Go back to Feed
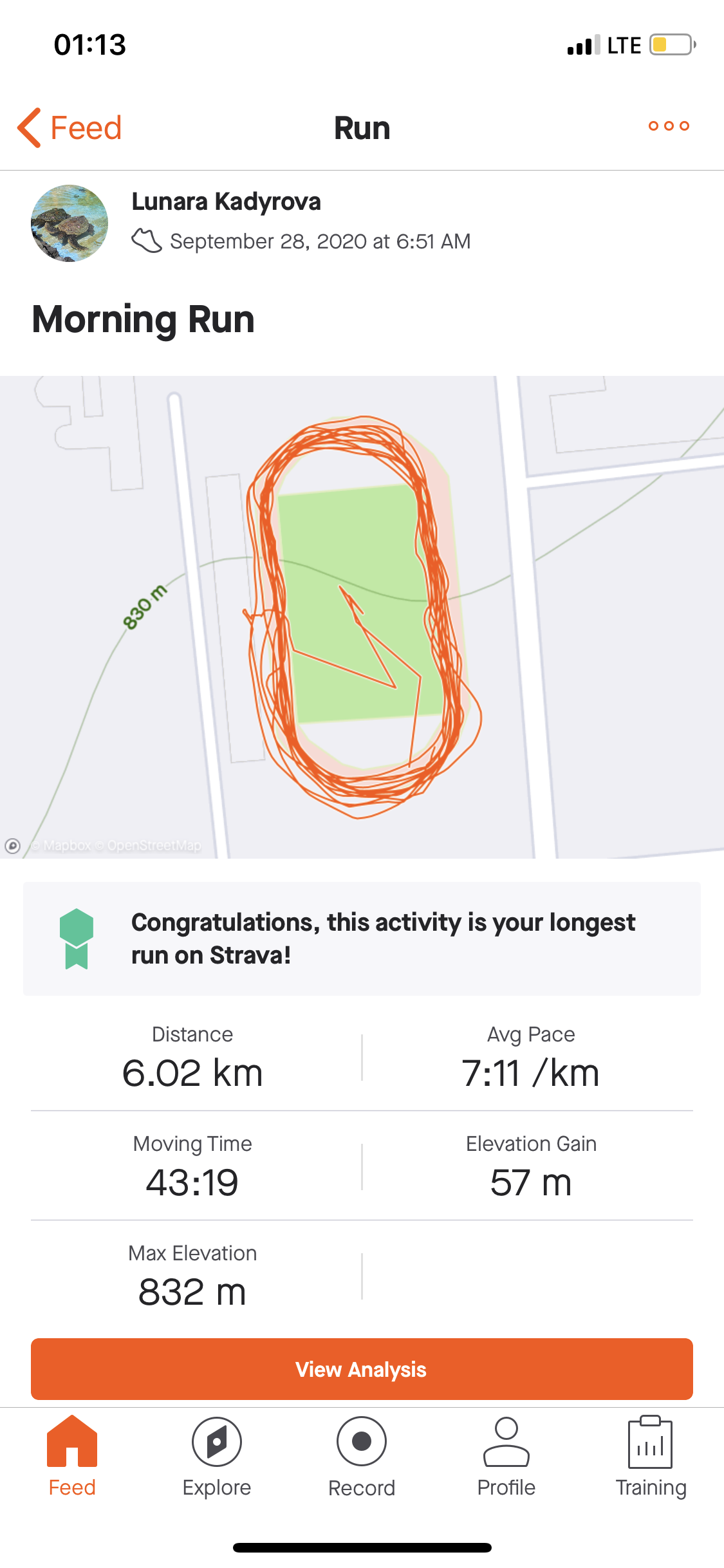The height and width of the screenshot is (1568, 724). click(70, 127)
